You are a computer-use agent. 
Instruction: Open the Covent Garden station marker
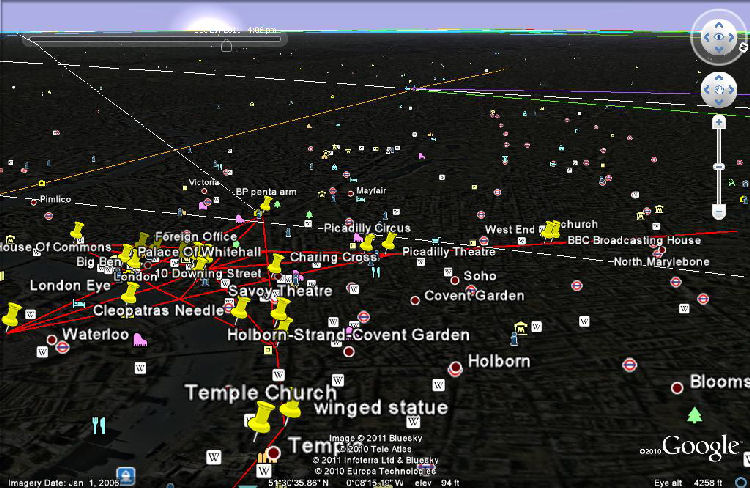click(415, 300)
